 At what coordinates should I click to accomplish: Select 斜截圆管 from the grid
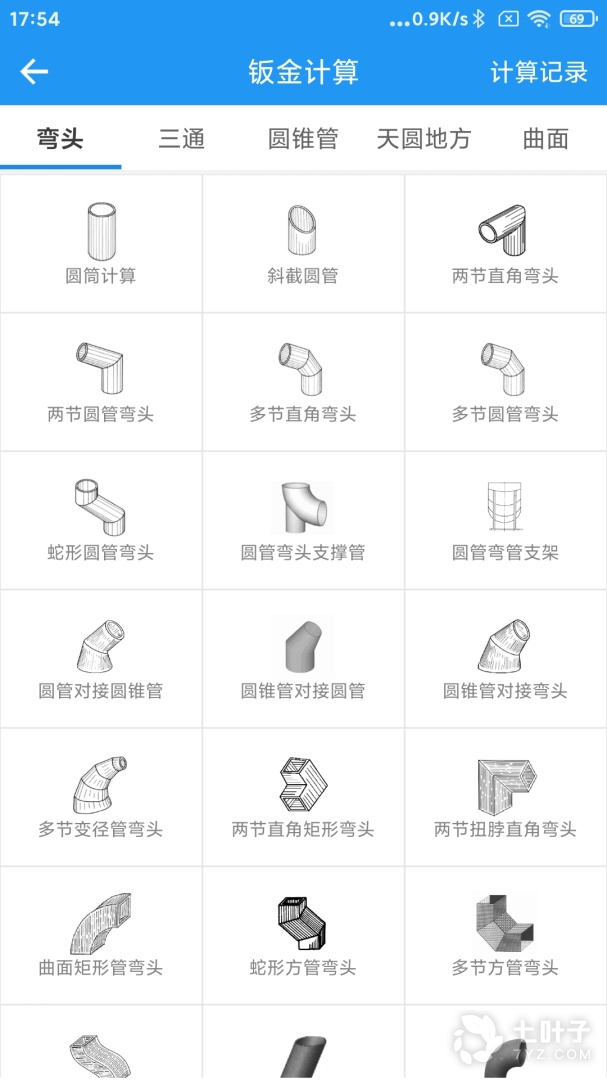pyautogui.click(x=303, y=244)
